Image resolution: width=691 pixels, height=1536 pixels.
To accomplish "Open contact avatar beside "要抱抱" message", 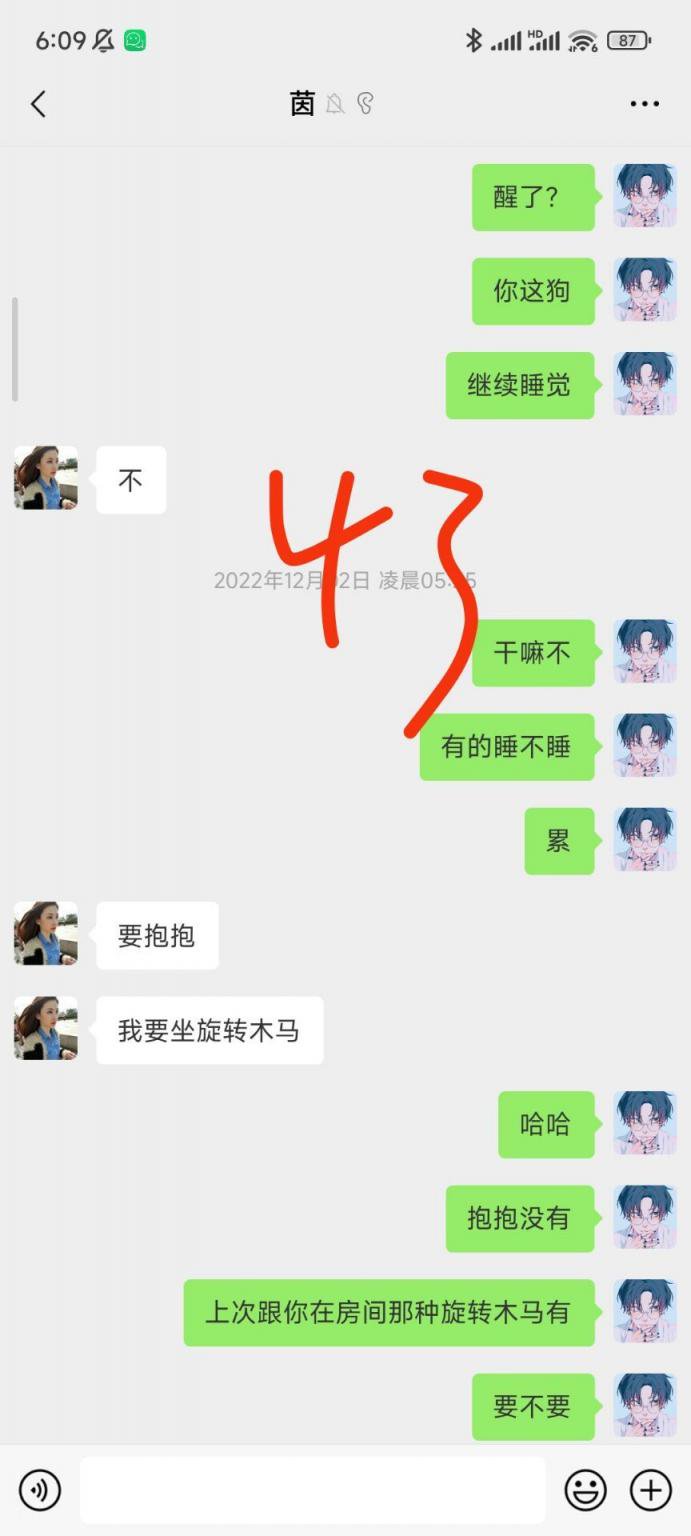I will (x=46, y=934).
